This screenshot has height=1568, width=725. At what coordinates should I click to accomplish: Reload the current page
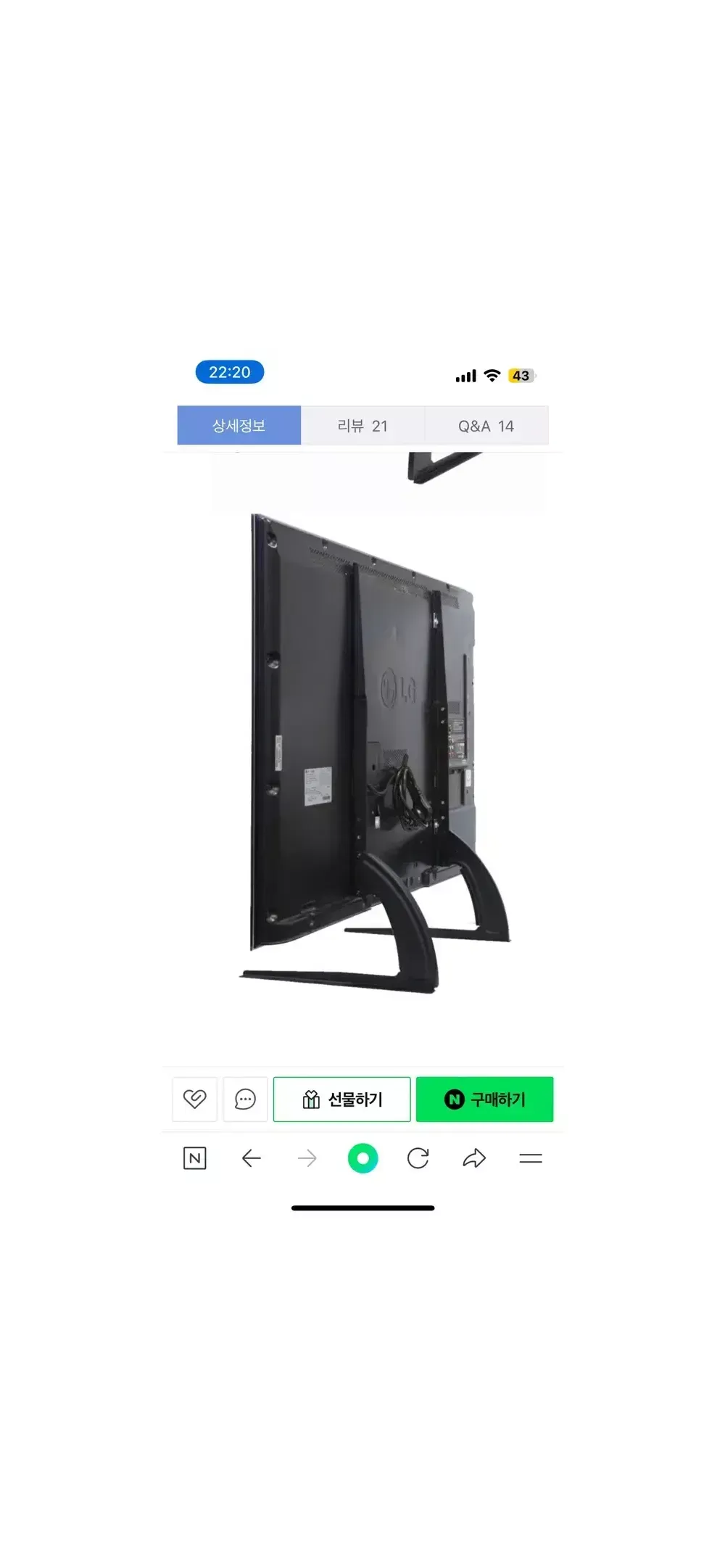click(418, 1158)
